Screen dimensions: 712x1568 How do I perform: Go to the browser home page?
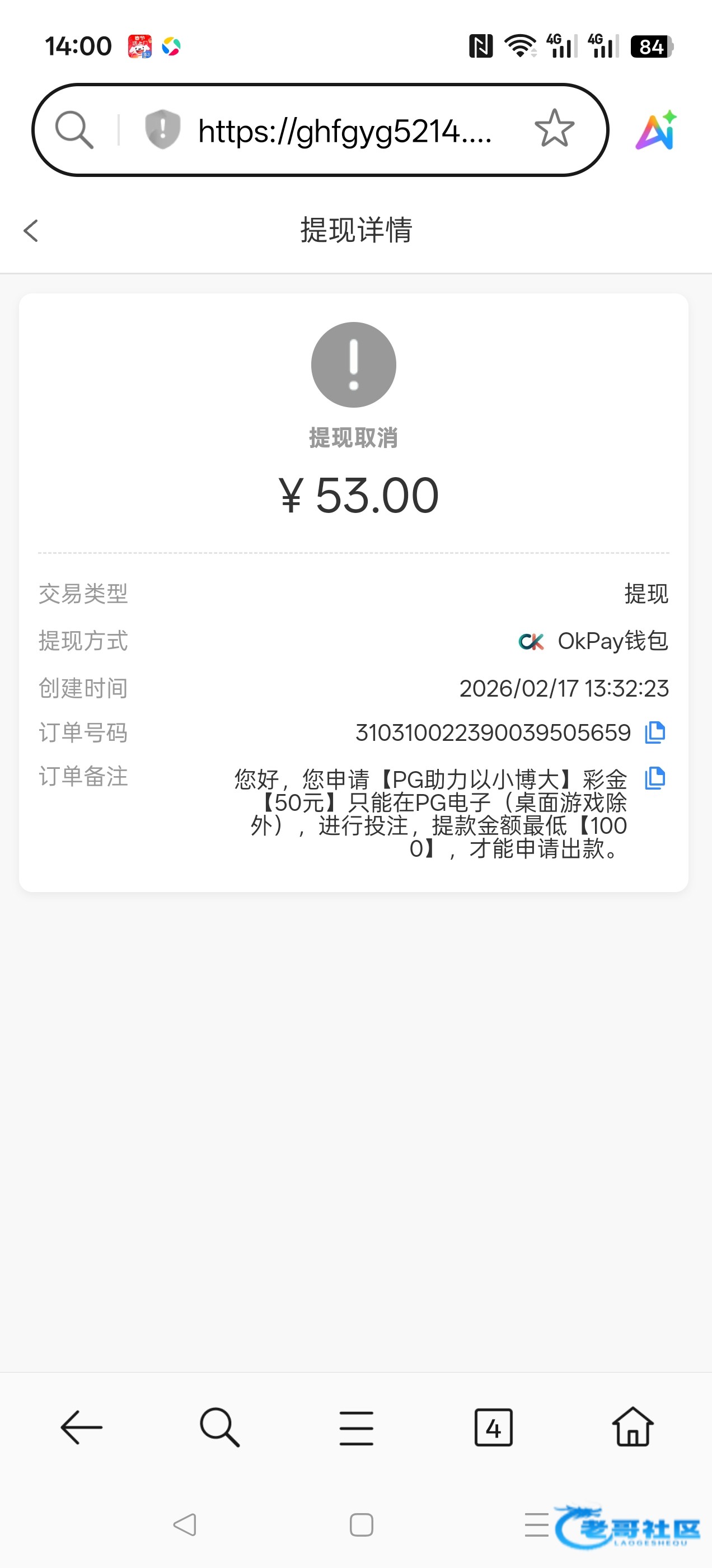click(x=633, y=1427)
